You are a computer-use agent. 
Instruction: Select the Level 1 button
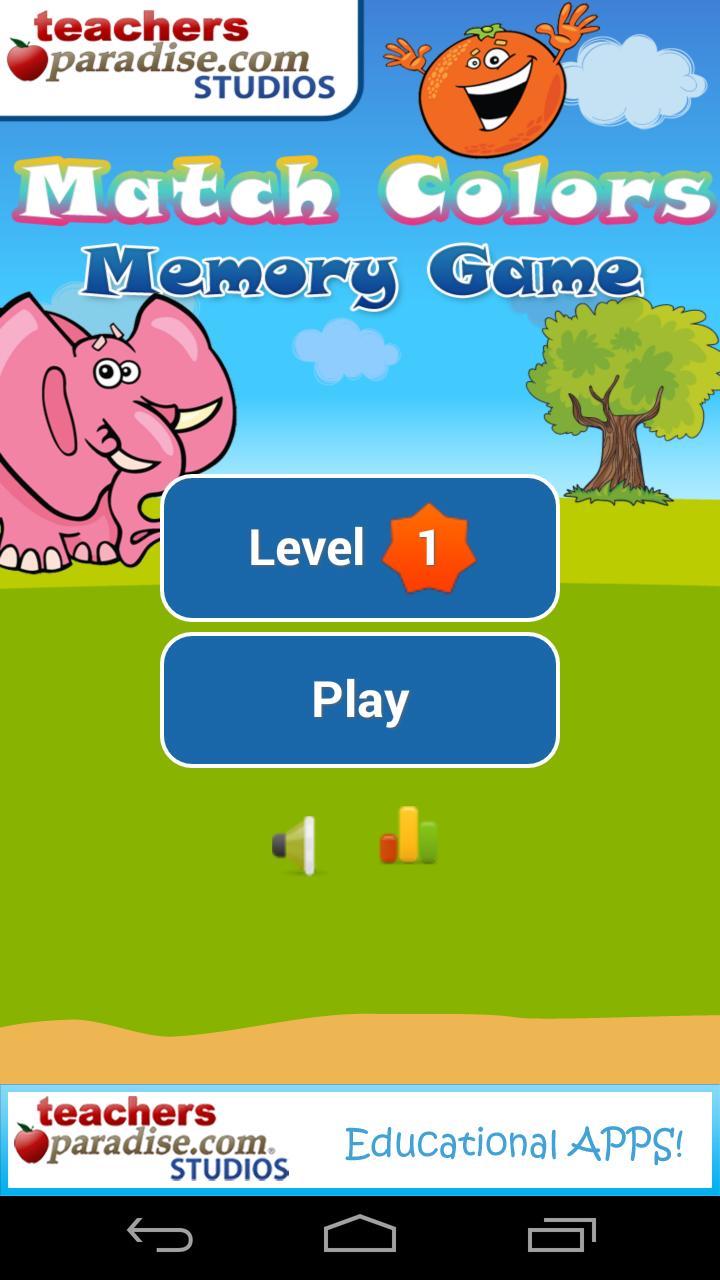click(360, 548)
